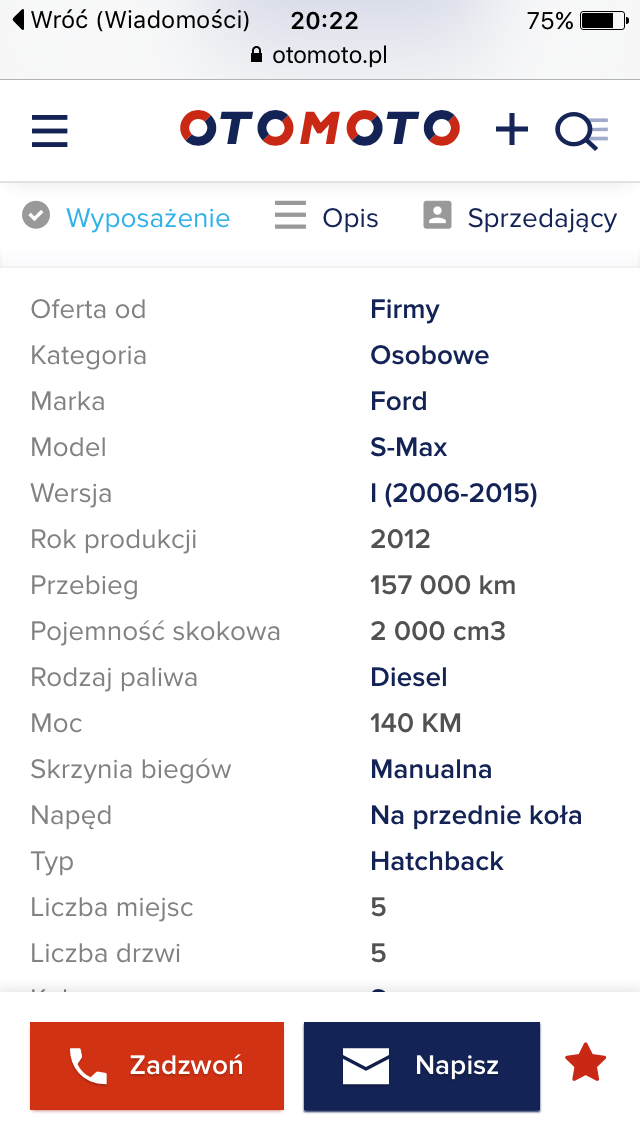Follow the Na przednie koła link
This screenshot has width=640, height=1136.
476,816
